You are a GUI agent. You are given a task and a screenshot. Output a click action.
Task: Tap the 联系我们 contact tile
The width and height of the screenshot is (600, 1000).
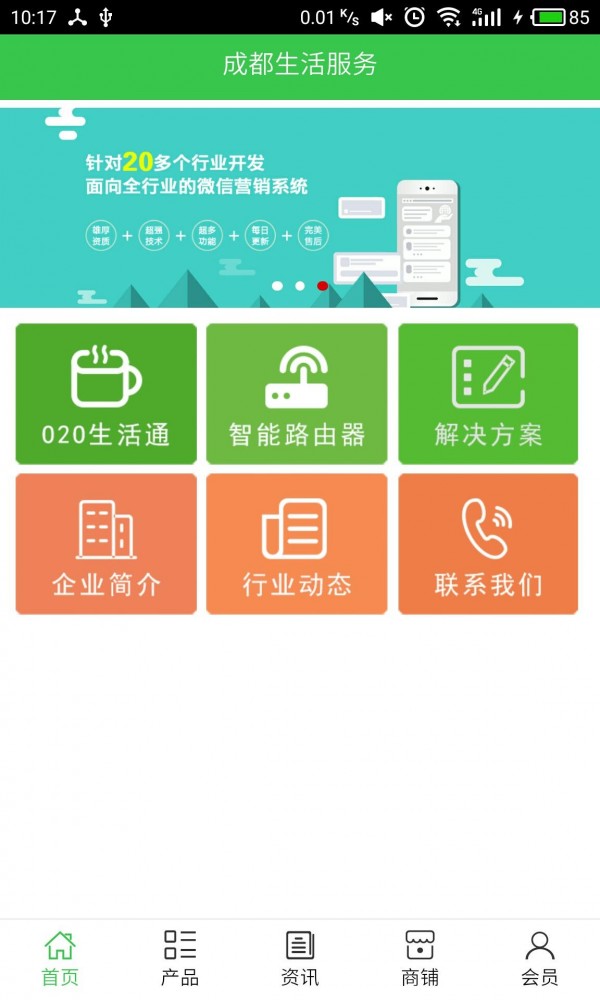(x=488, y=544)
